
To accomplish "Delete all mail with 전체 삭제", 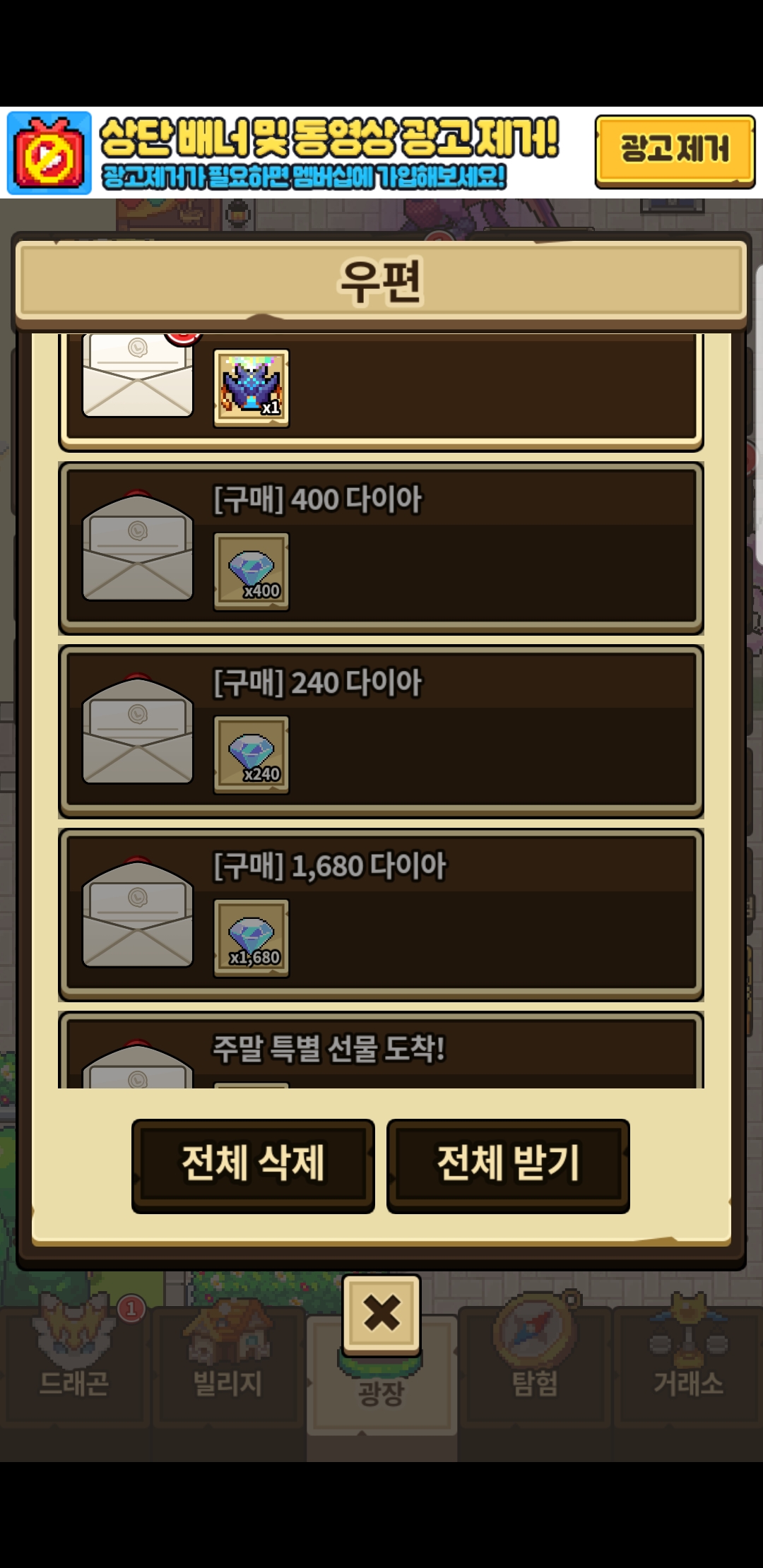I will pyautogui.click(x=253, y=1166).
